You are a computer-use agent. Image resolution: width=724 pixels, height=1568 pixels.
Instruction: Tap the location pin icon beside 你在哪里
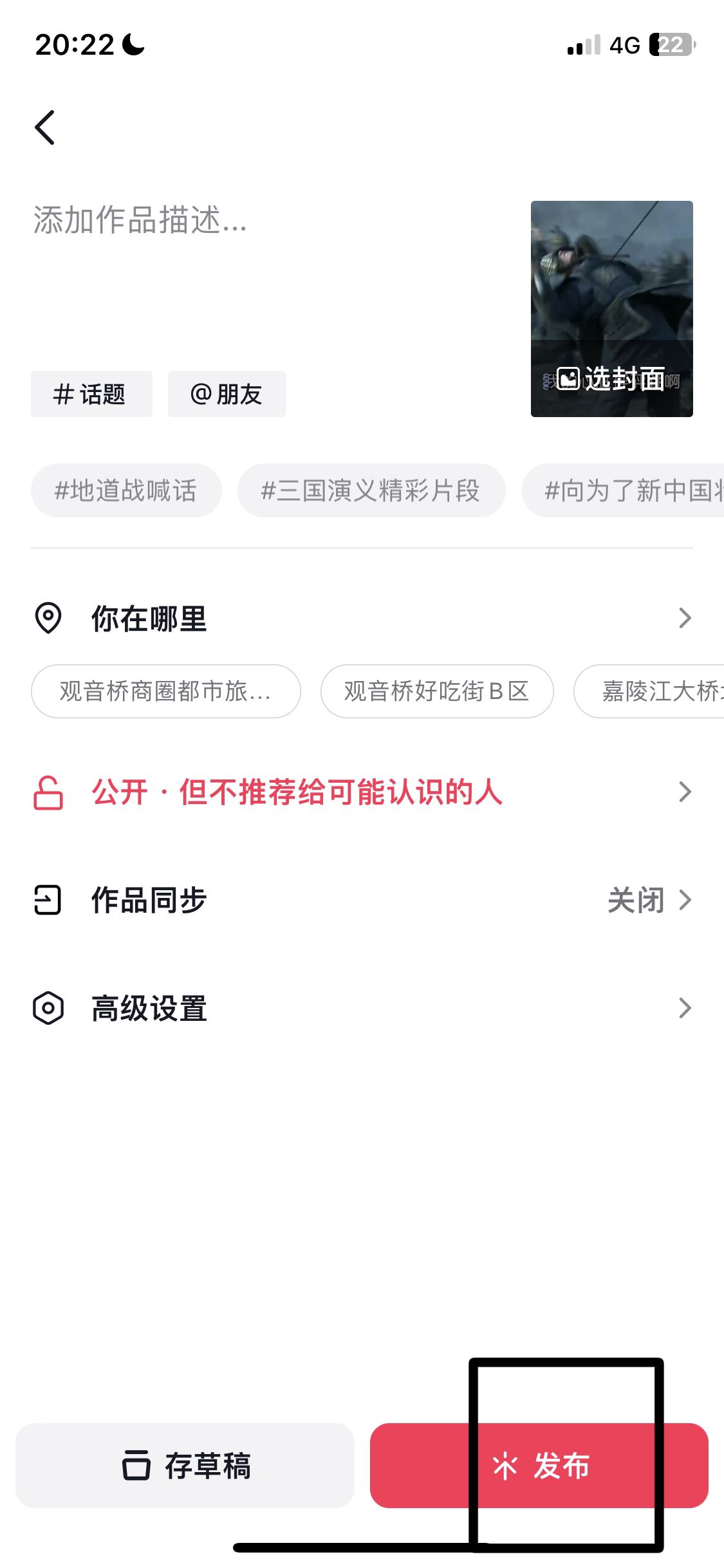coord(49,617)
